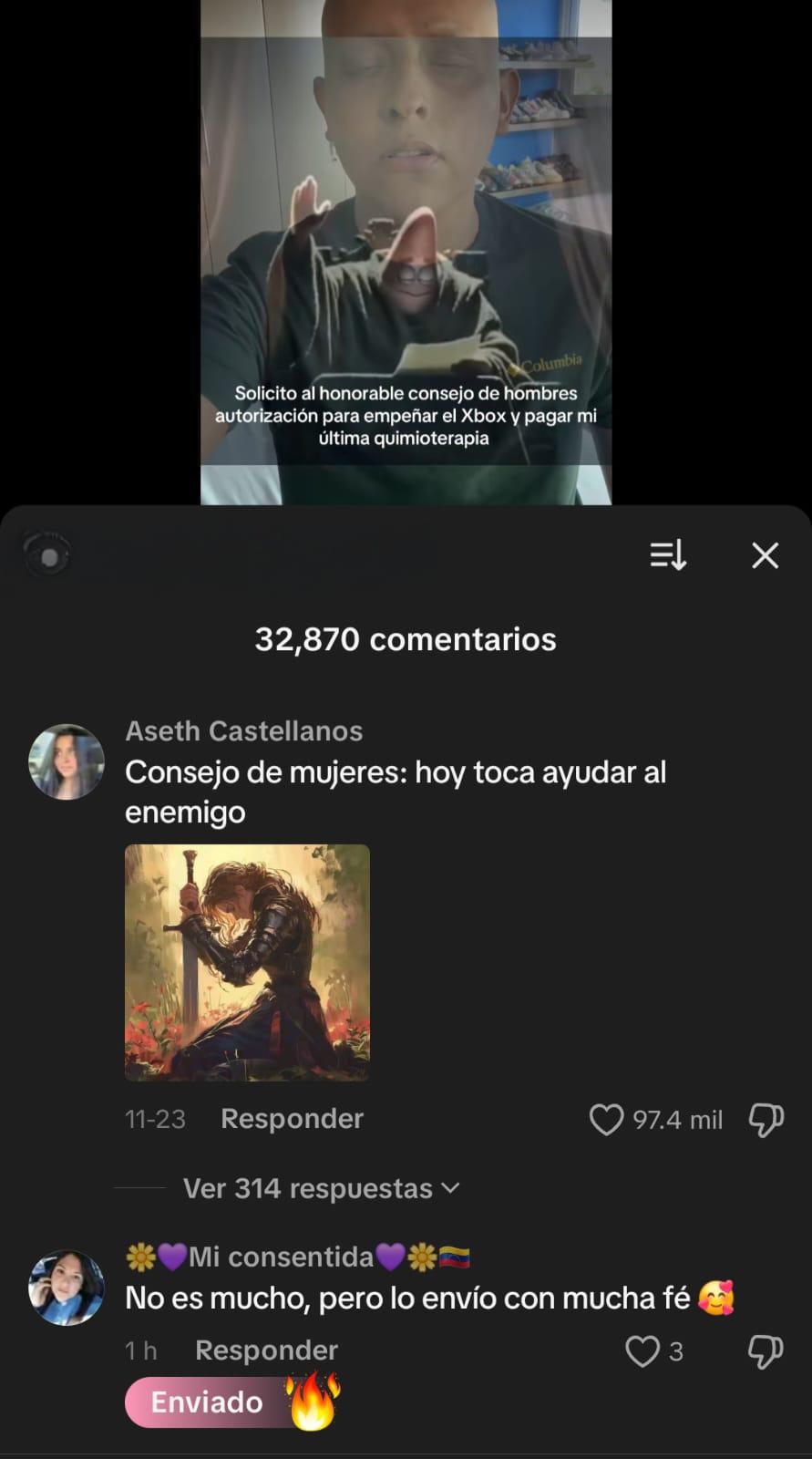
Task: Click the 11-23 timestamp on Aseth's comment
Action: (154, 1119)
